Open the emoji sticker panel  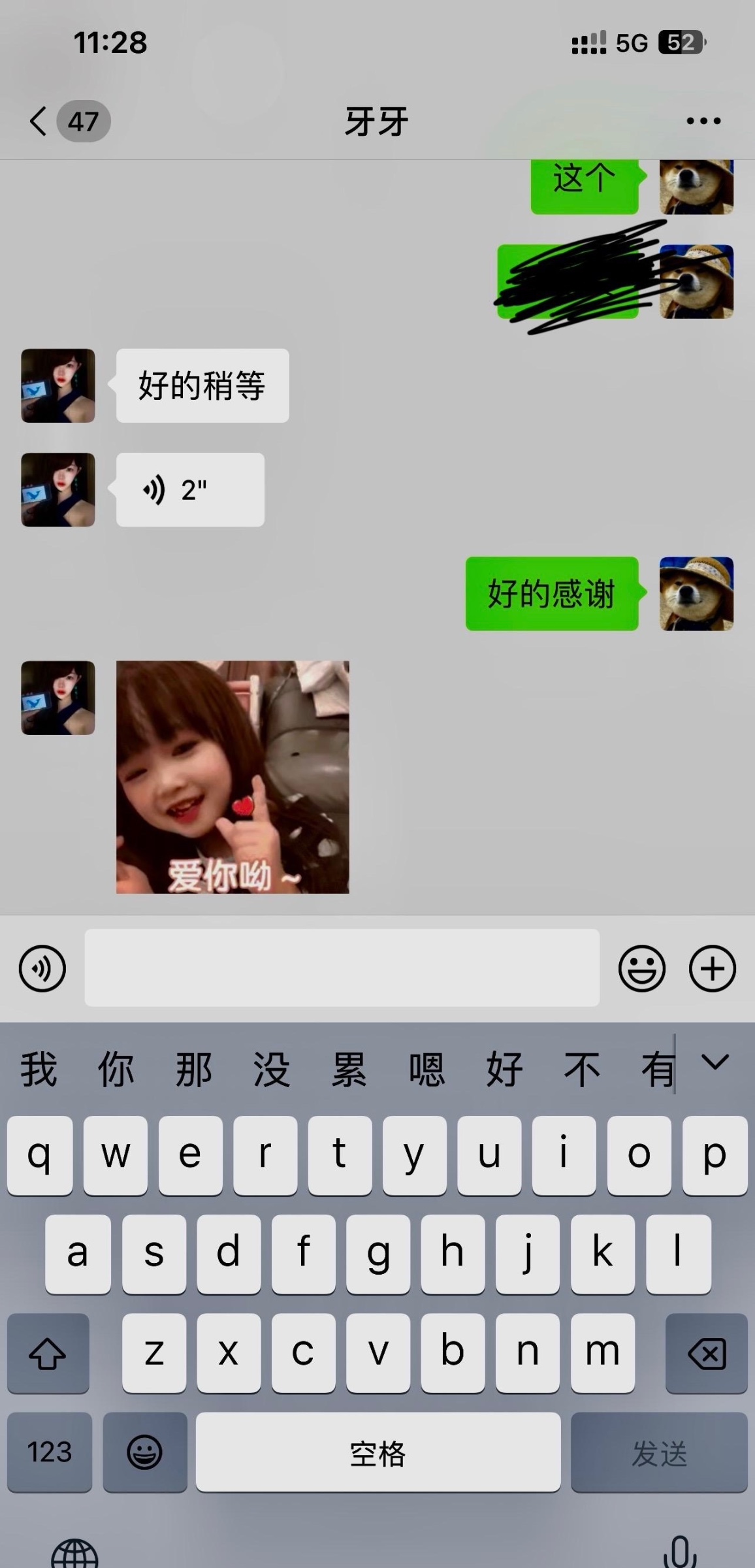point(641,968)
